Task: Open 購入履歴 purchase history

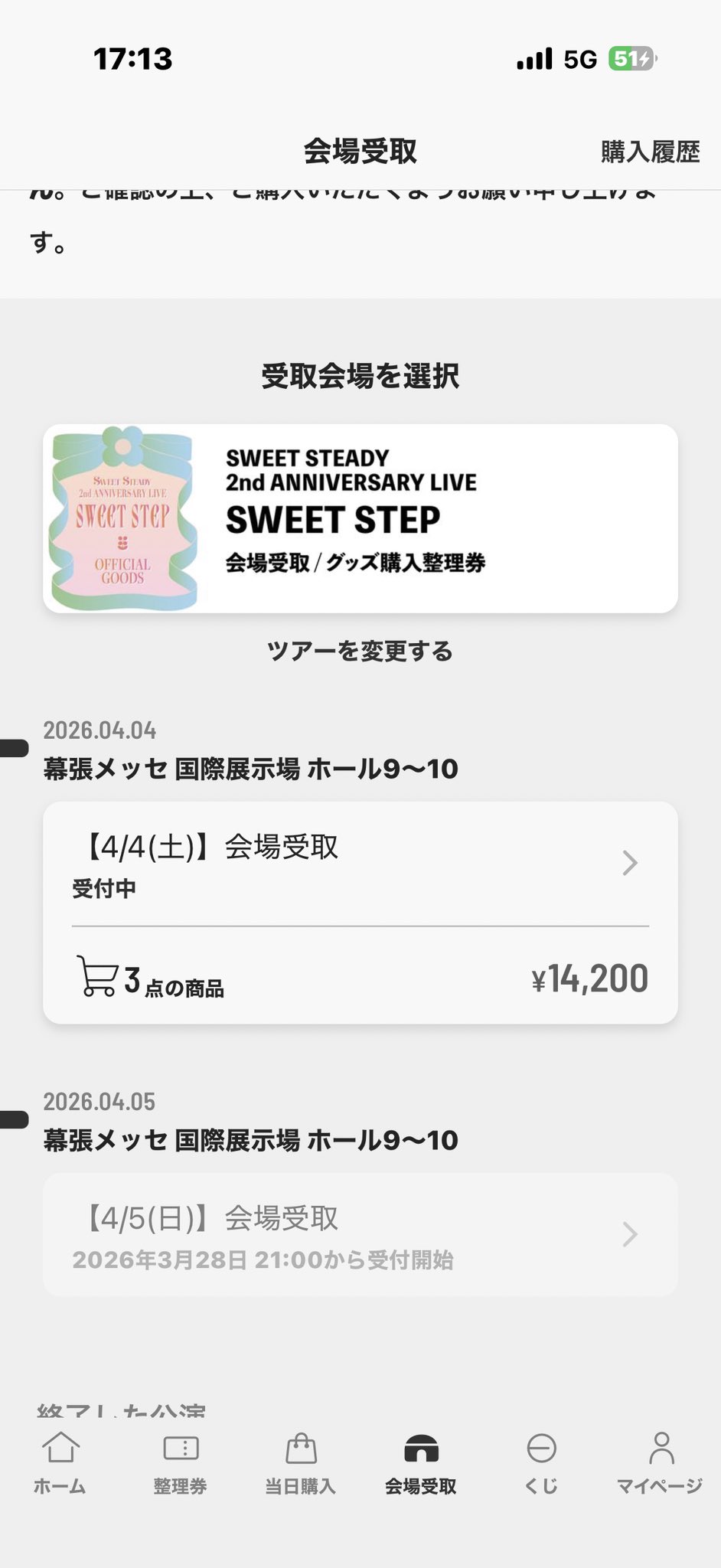Action: point(650,152)
